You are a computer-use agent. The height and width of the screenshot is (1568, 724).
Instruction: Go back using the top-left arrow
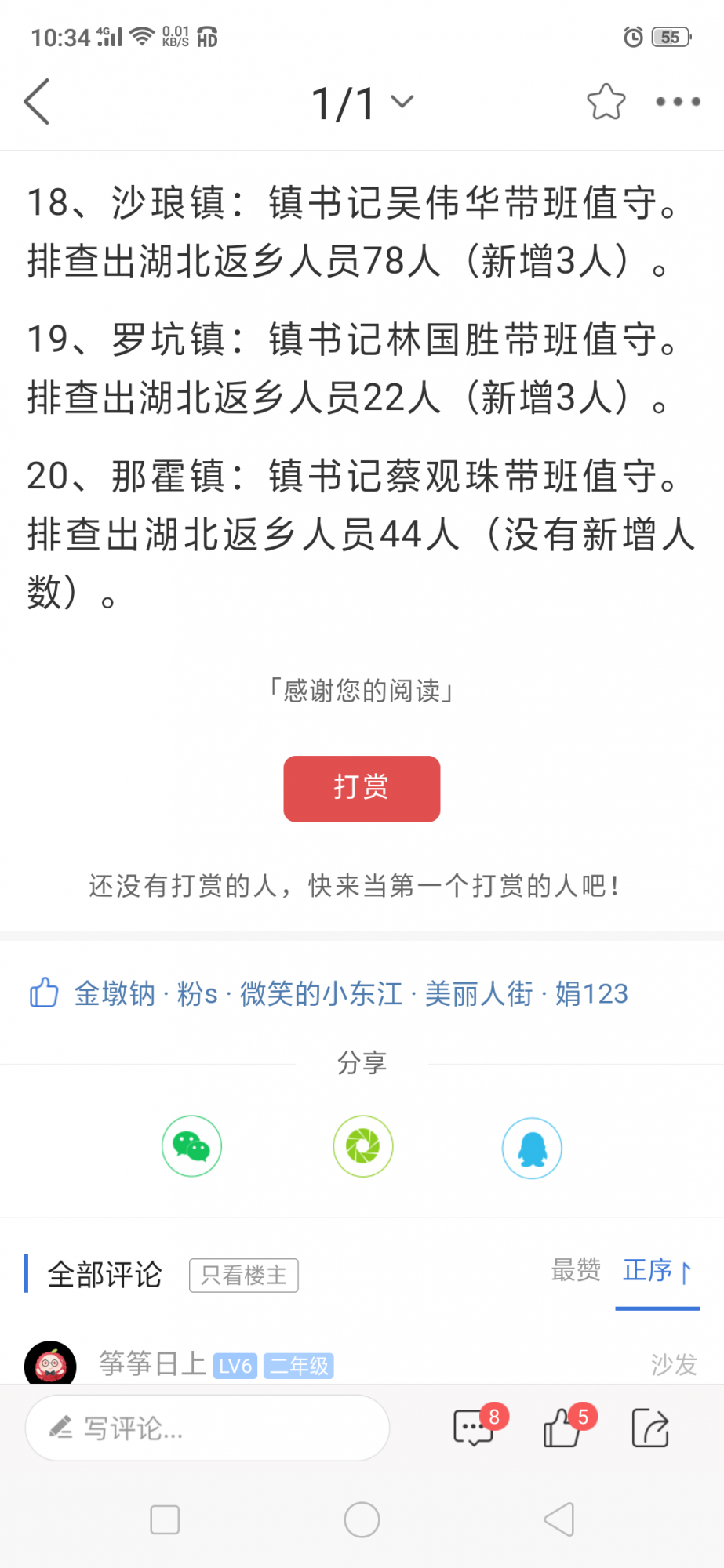click(x=37, y=101)
